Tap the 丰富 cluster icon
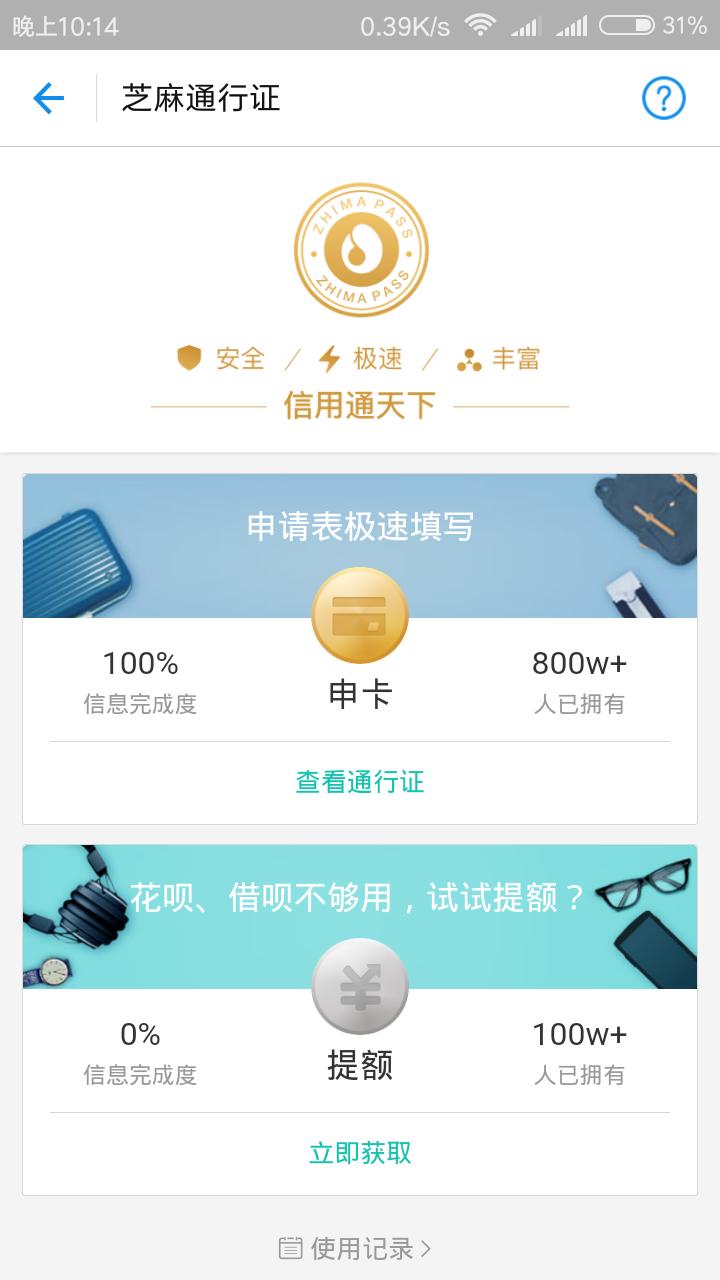This screenshot has height=1280, width=720. tap(470, 357)
